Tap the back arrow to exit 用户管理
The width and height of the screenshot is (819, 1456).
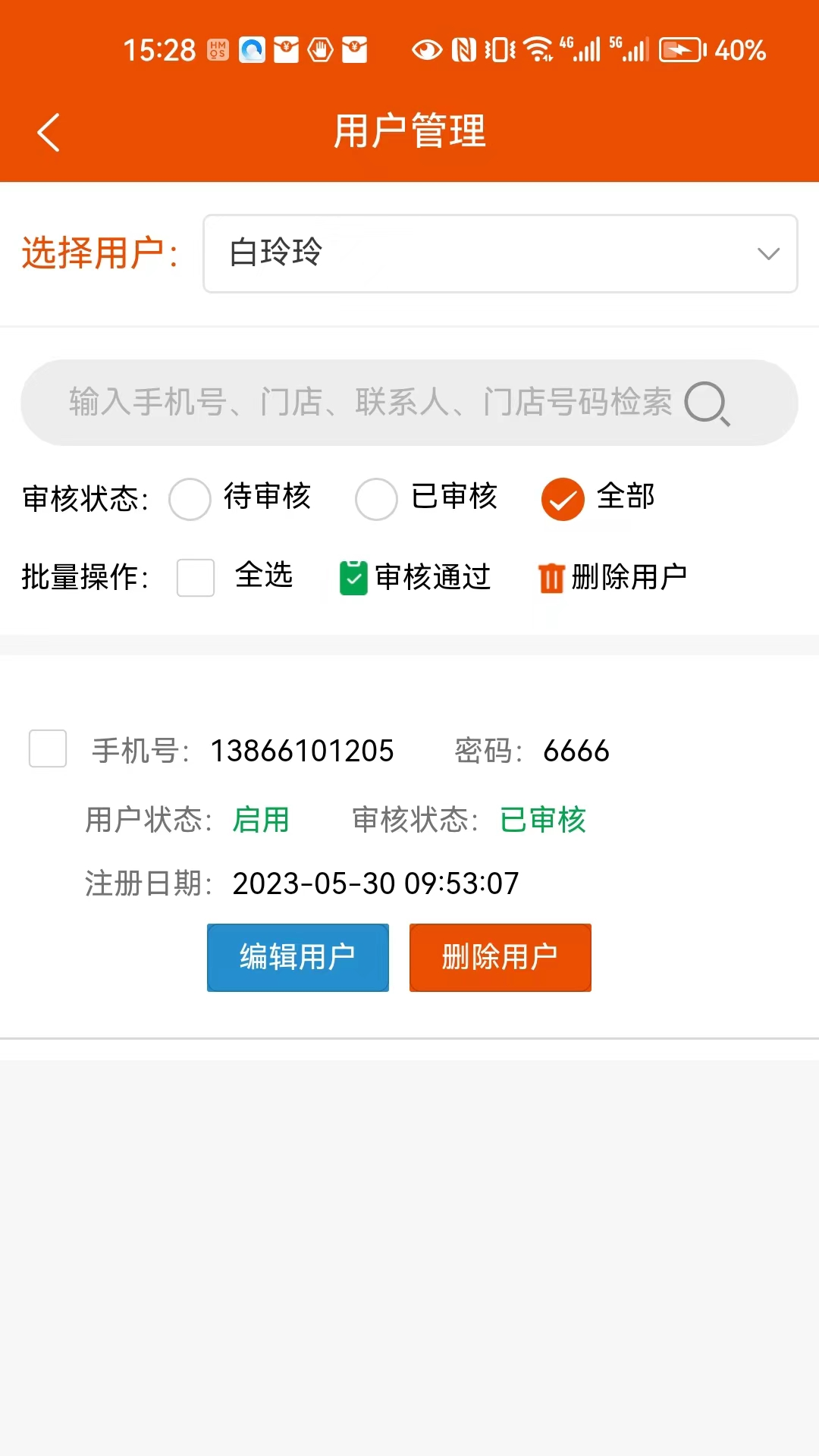(48, 130)
